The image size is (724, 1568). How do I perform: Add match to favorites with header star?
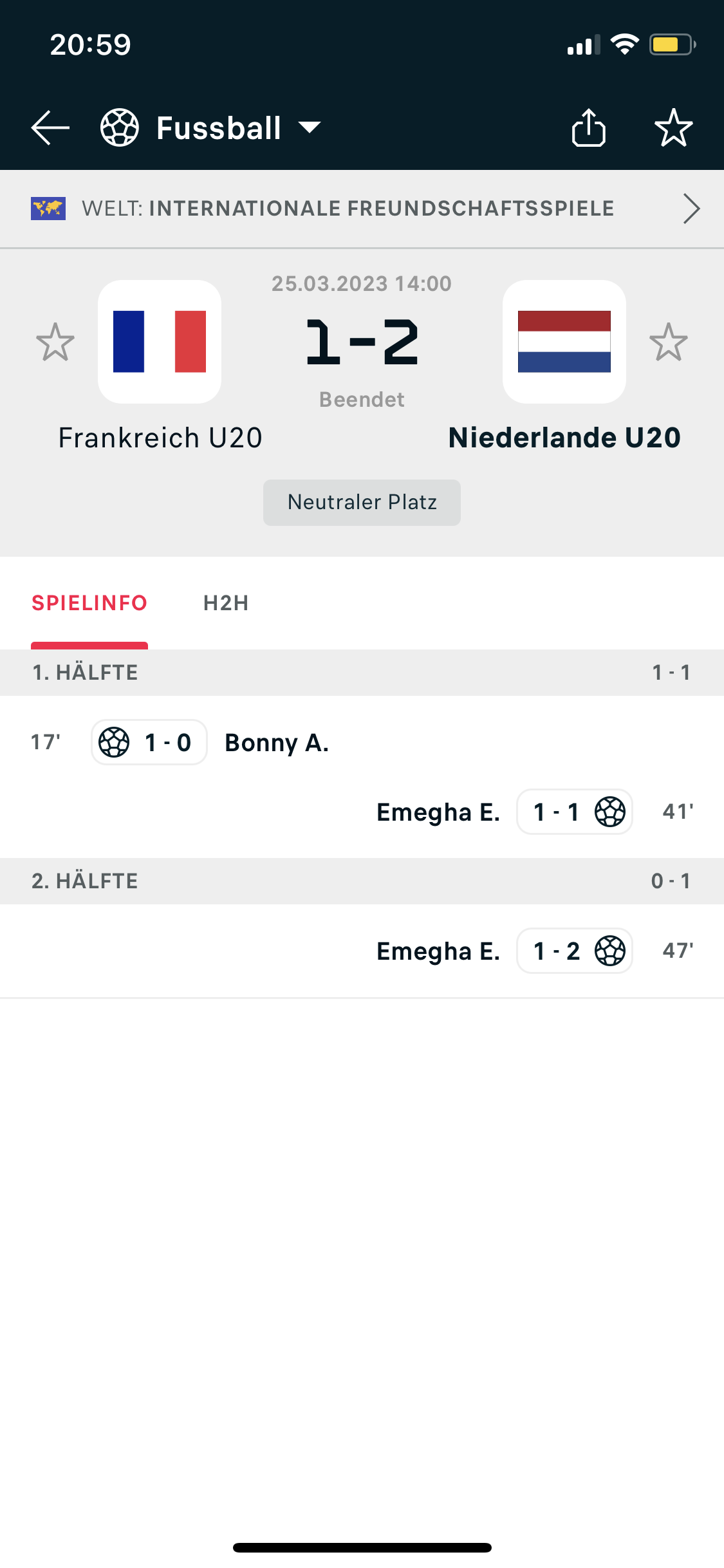click(673, 127)
